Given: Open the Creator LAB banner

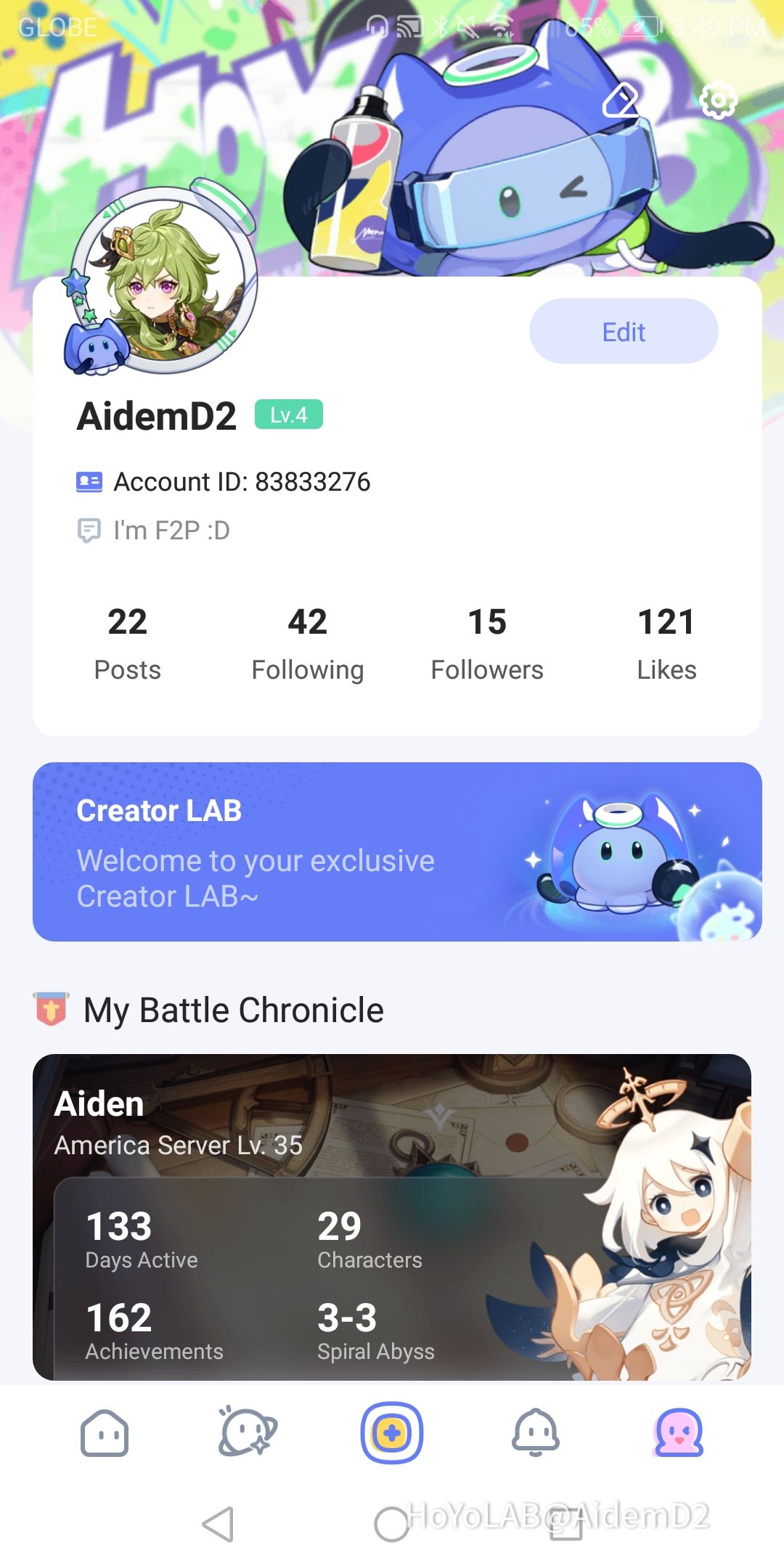Looking at the screenshot, I should tap(397, 852).
